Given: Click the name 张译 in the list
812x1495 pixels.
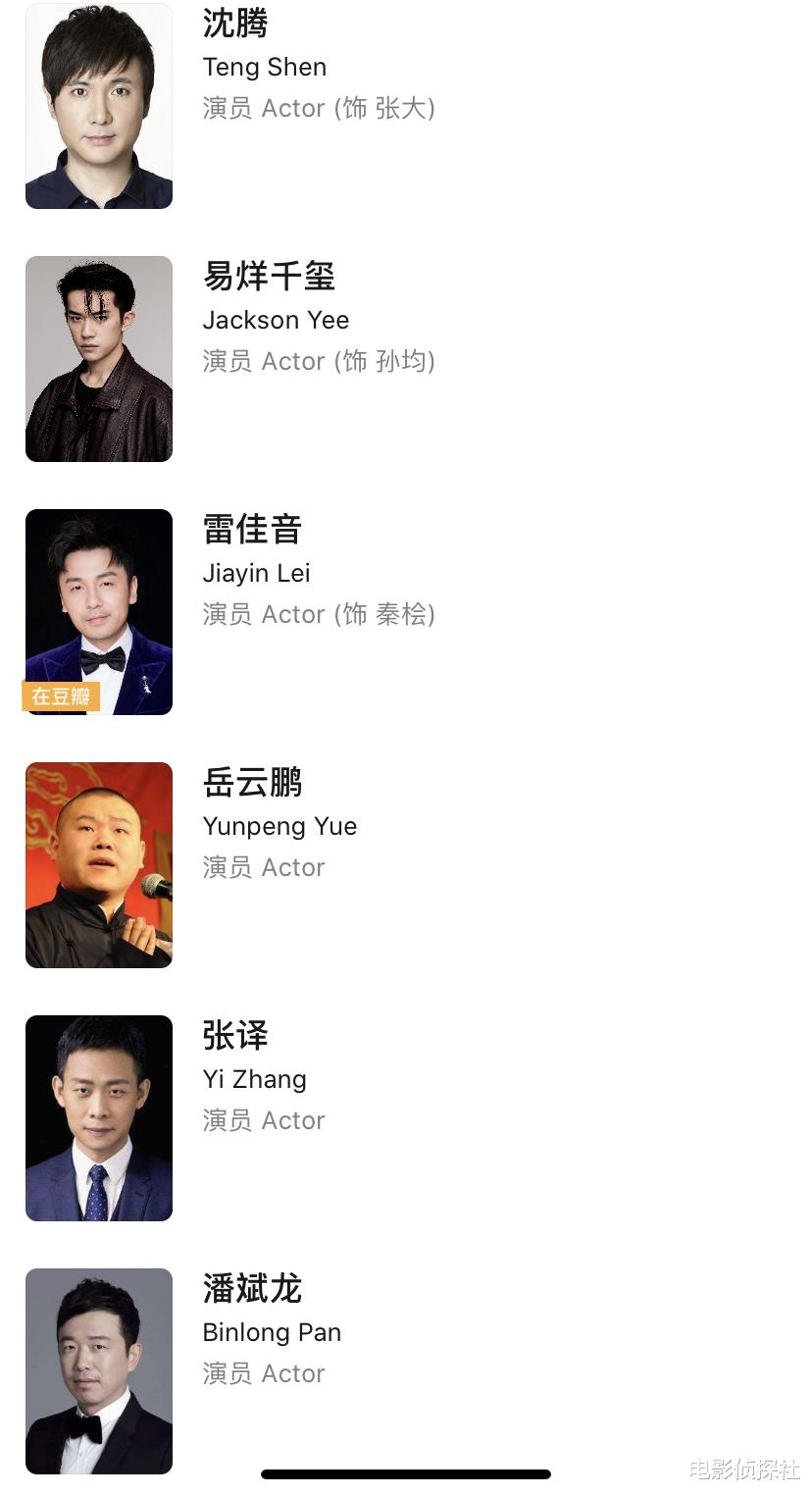Looking at the screenshot, I should [233, 1036].
